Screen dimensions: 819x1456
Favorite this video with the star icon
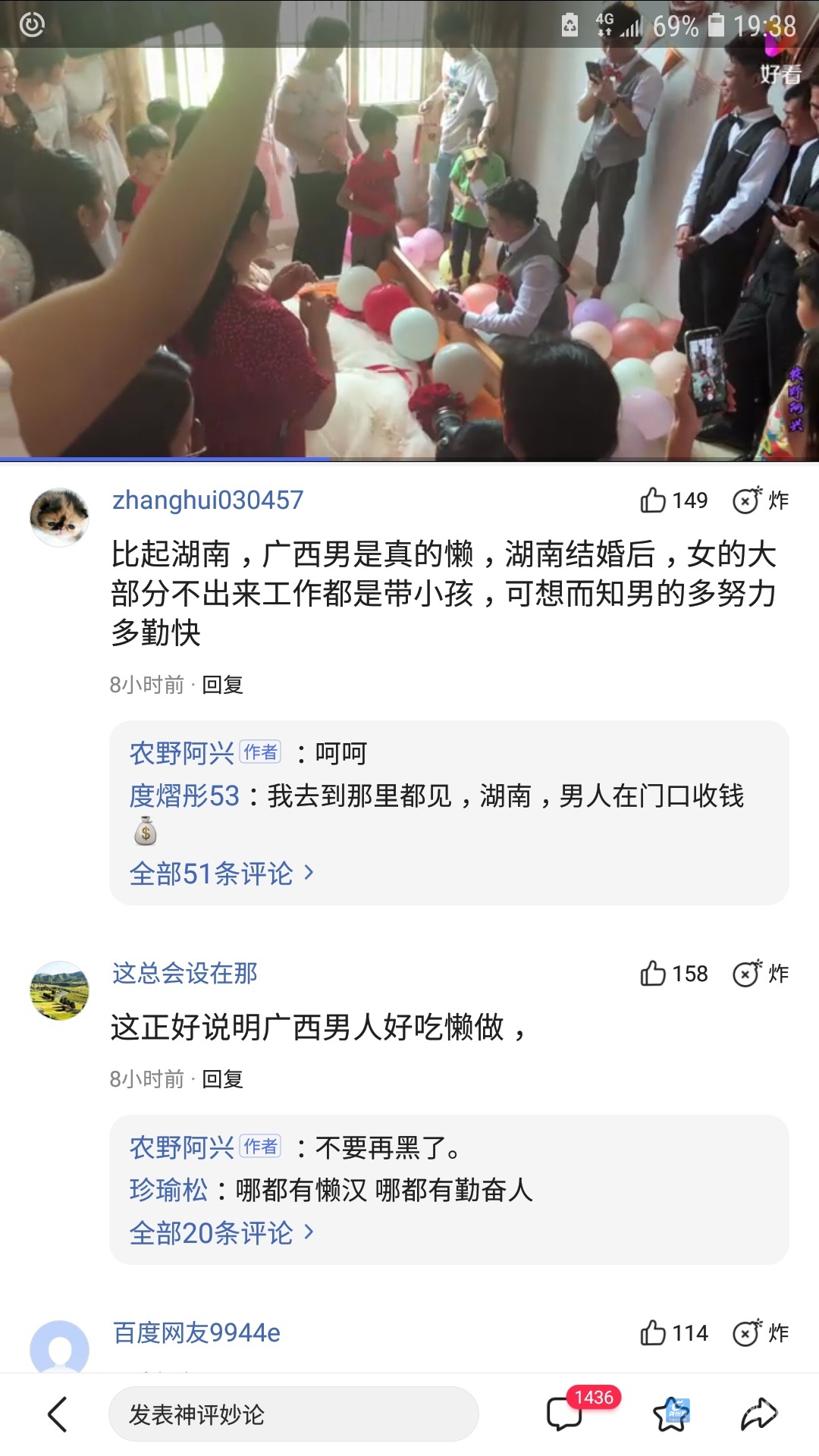coord(672,1414)
